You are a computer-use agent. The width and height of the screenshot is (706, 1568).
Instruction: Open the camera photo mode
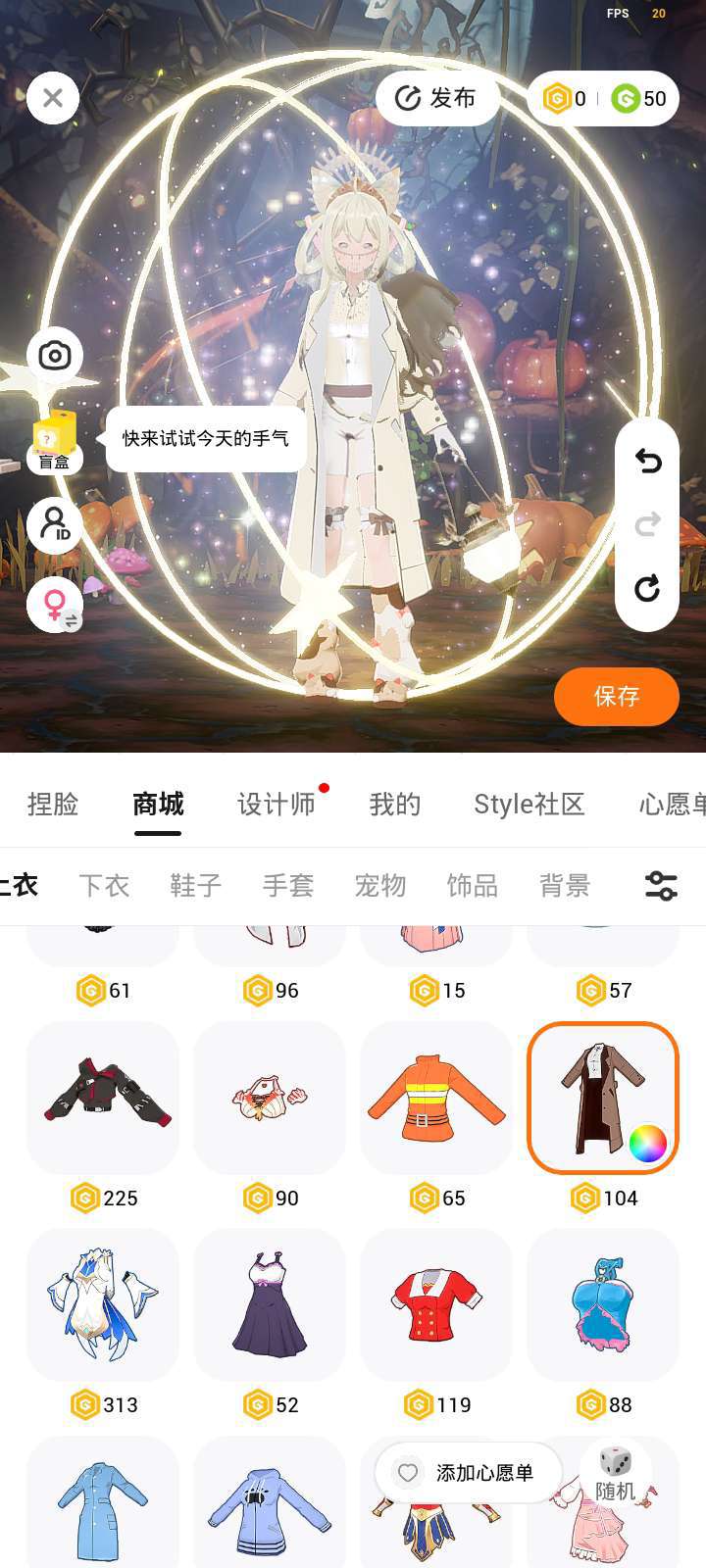click(55, 355)
